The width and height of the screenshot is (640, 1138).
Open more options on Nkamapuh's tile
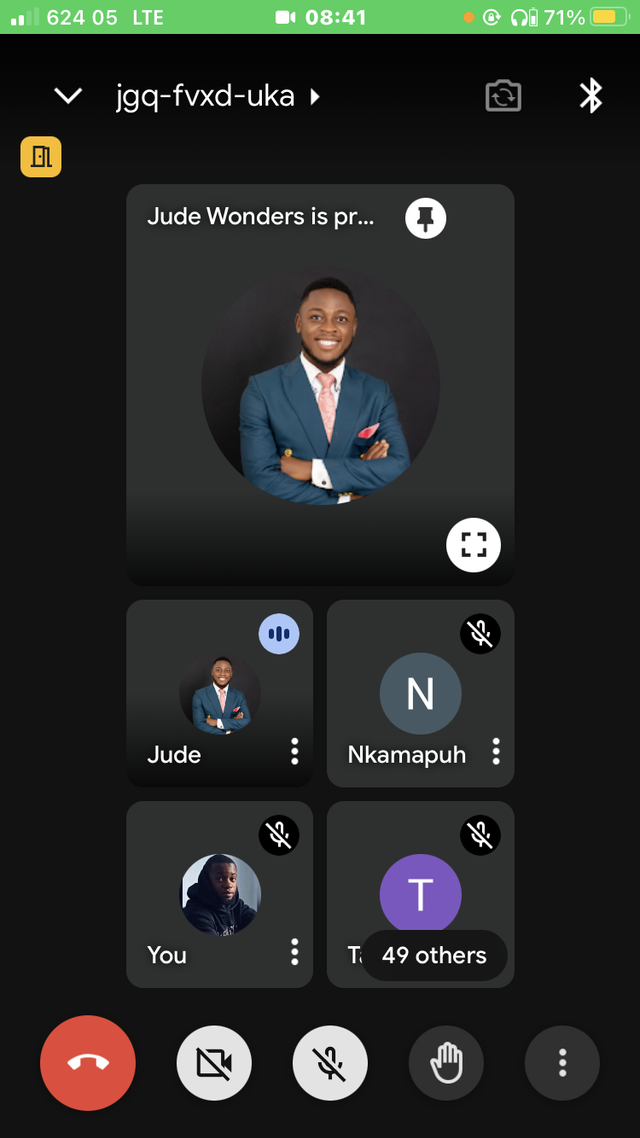[x=496, y=751]
